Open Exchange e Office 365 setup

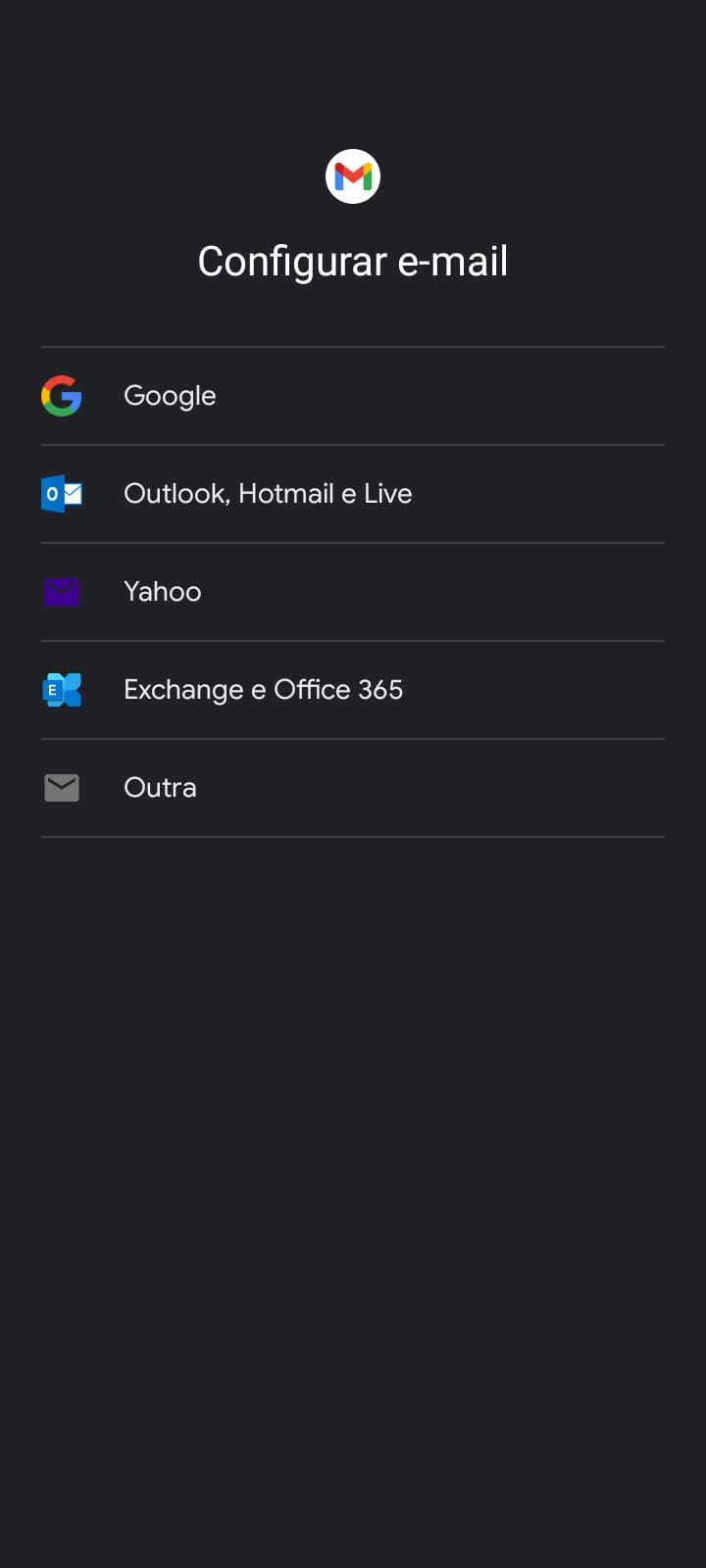pos(353,690)
